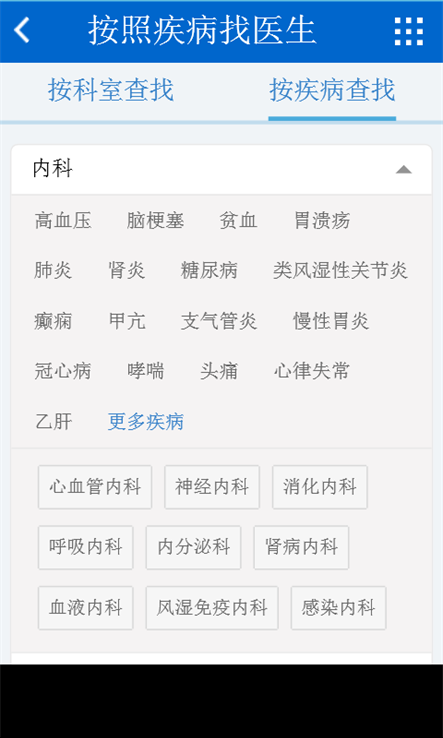Pick 慢性胃炎 disease

coord(331,321)
